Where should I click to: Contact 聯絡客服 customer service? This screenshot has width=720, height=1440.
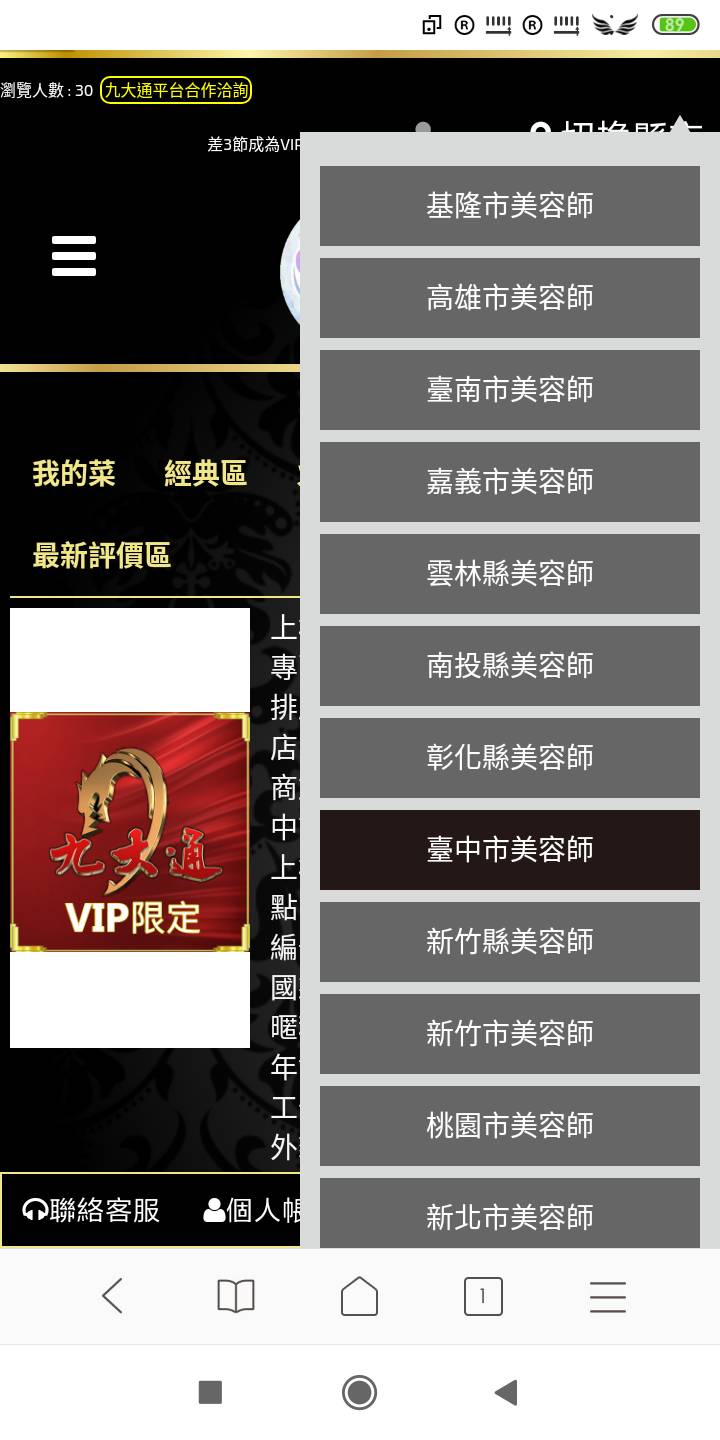coord(92,1210)
